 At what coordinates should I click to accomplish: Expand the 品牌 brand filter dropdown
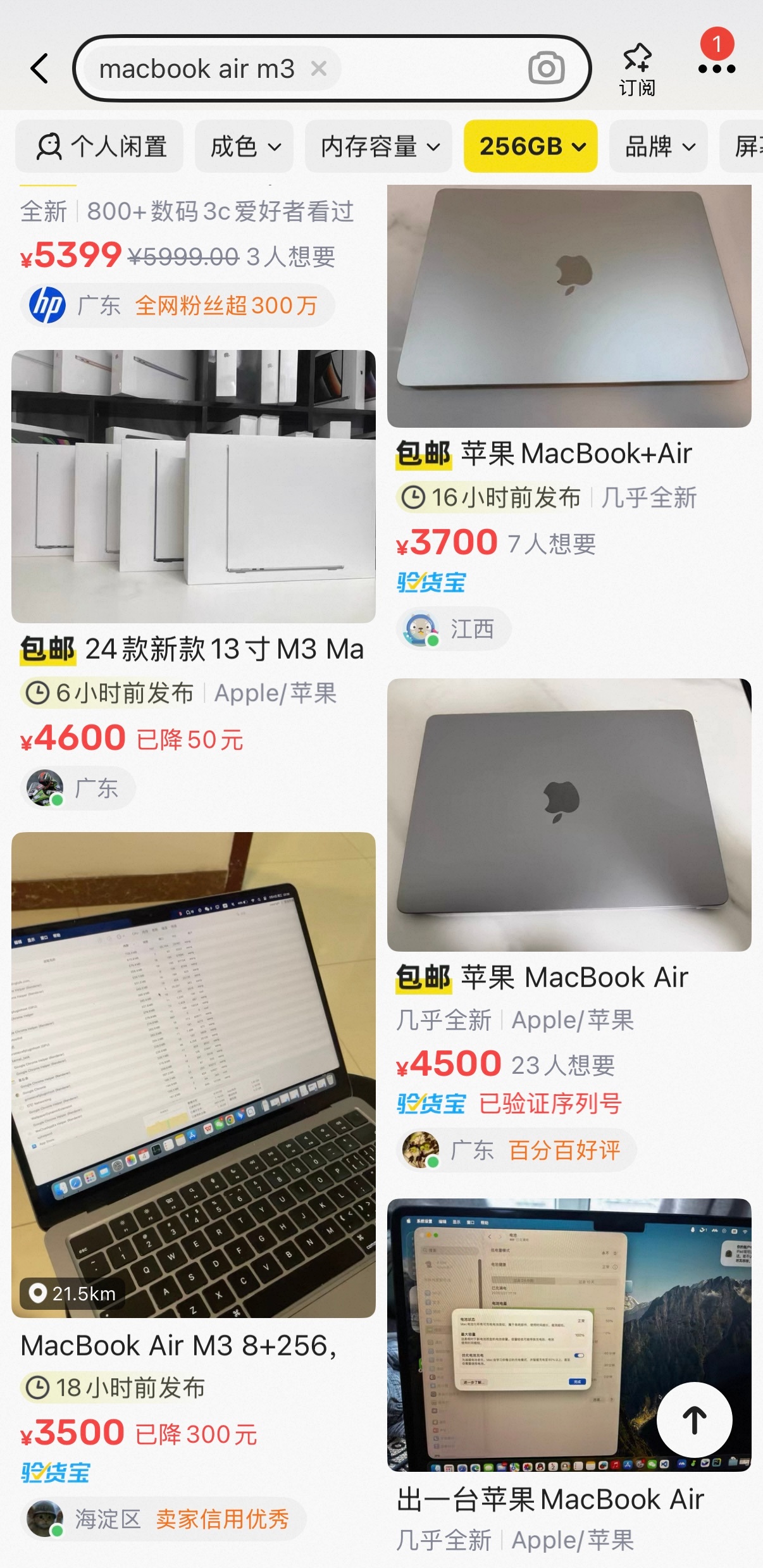click(x=658, y=146)
